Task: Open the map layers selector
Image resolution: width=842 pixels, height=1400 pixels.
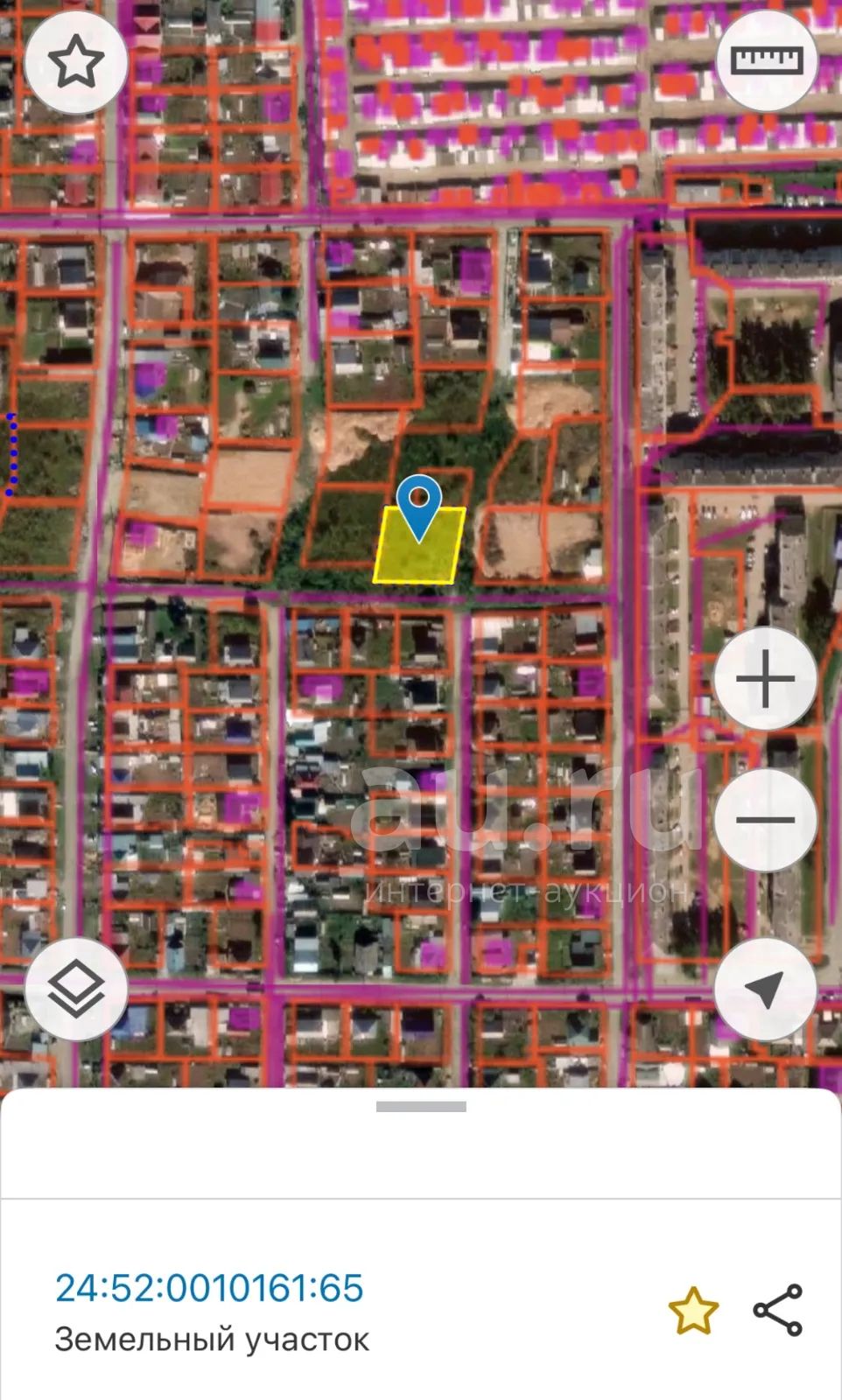Action: tap(76, 990)
